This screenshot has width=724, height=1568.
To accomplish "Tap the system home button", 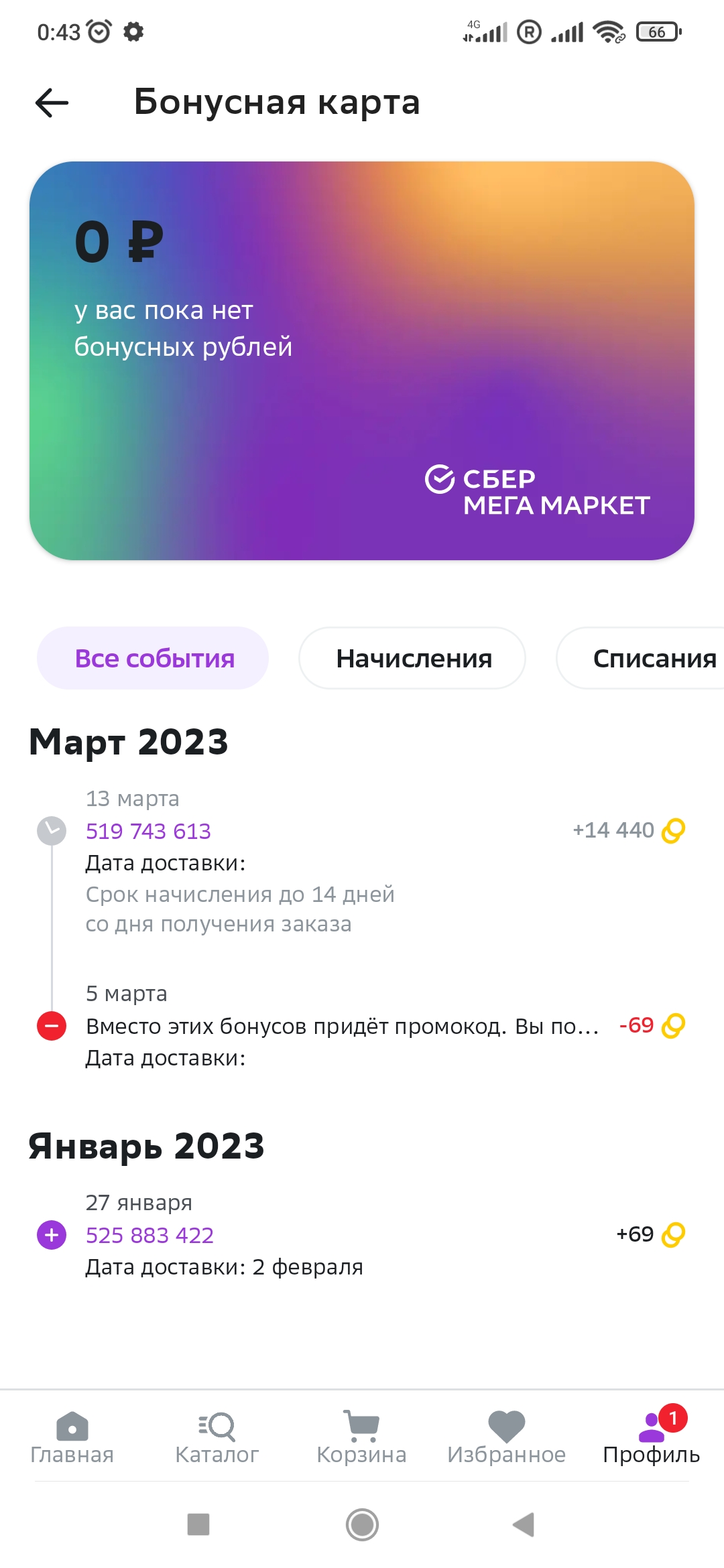I will (x=362, y=1524).
